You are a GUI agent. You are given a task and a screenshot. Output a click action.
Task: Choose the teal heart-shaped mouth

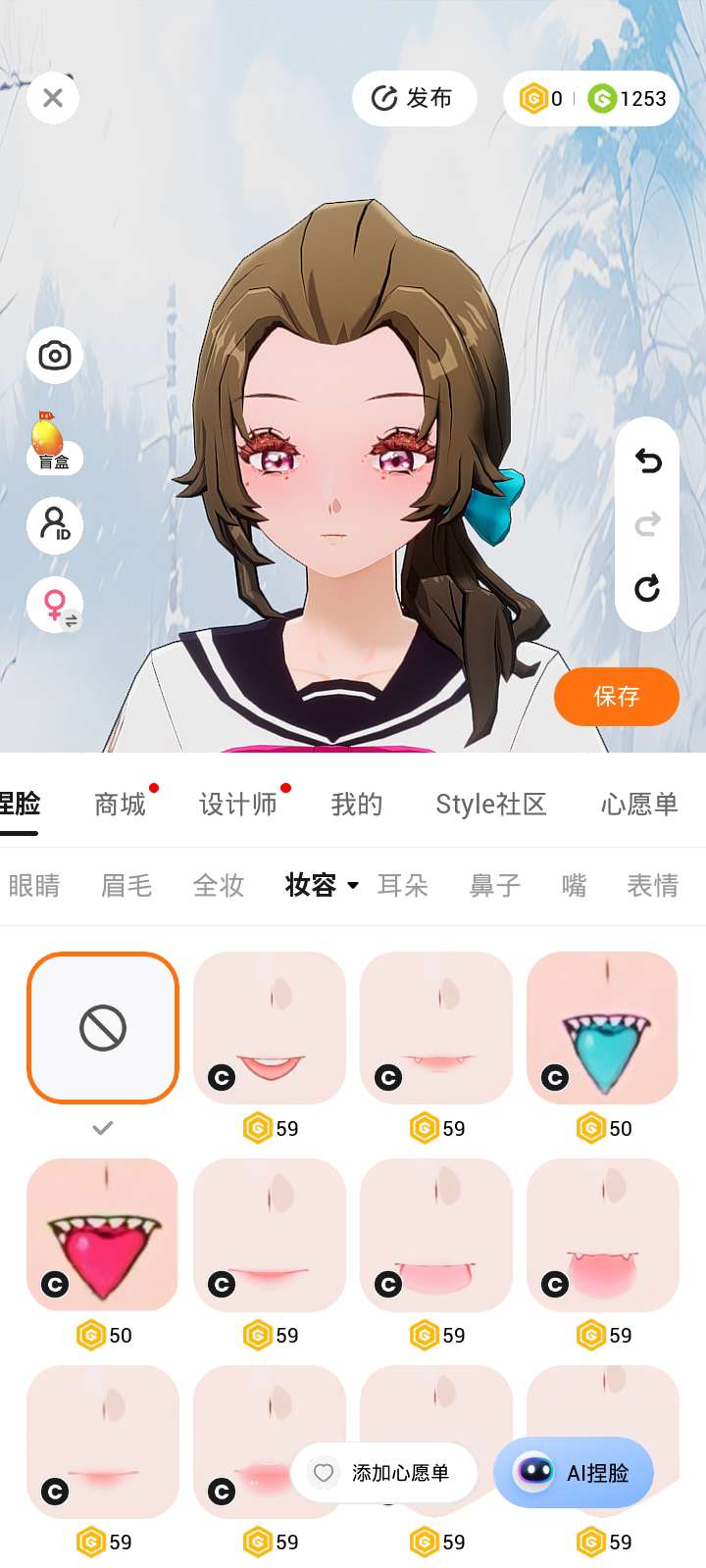coord(603,1028)
